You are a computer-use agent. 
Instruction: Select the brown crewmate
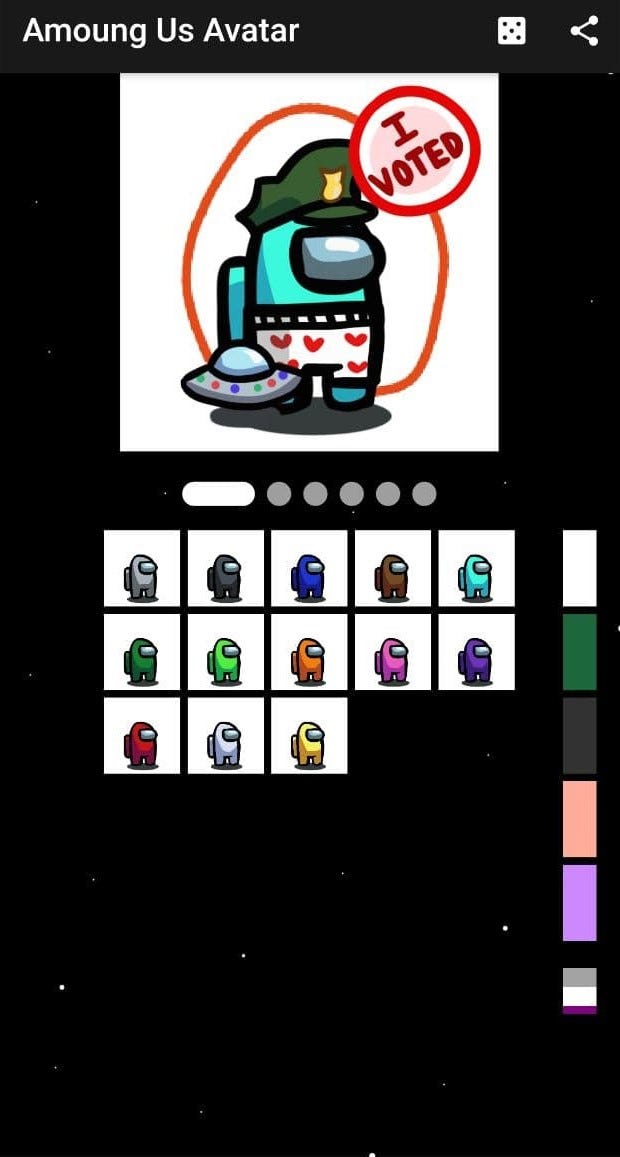[393, 568]
